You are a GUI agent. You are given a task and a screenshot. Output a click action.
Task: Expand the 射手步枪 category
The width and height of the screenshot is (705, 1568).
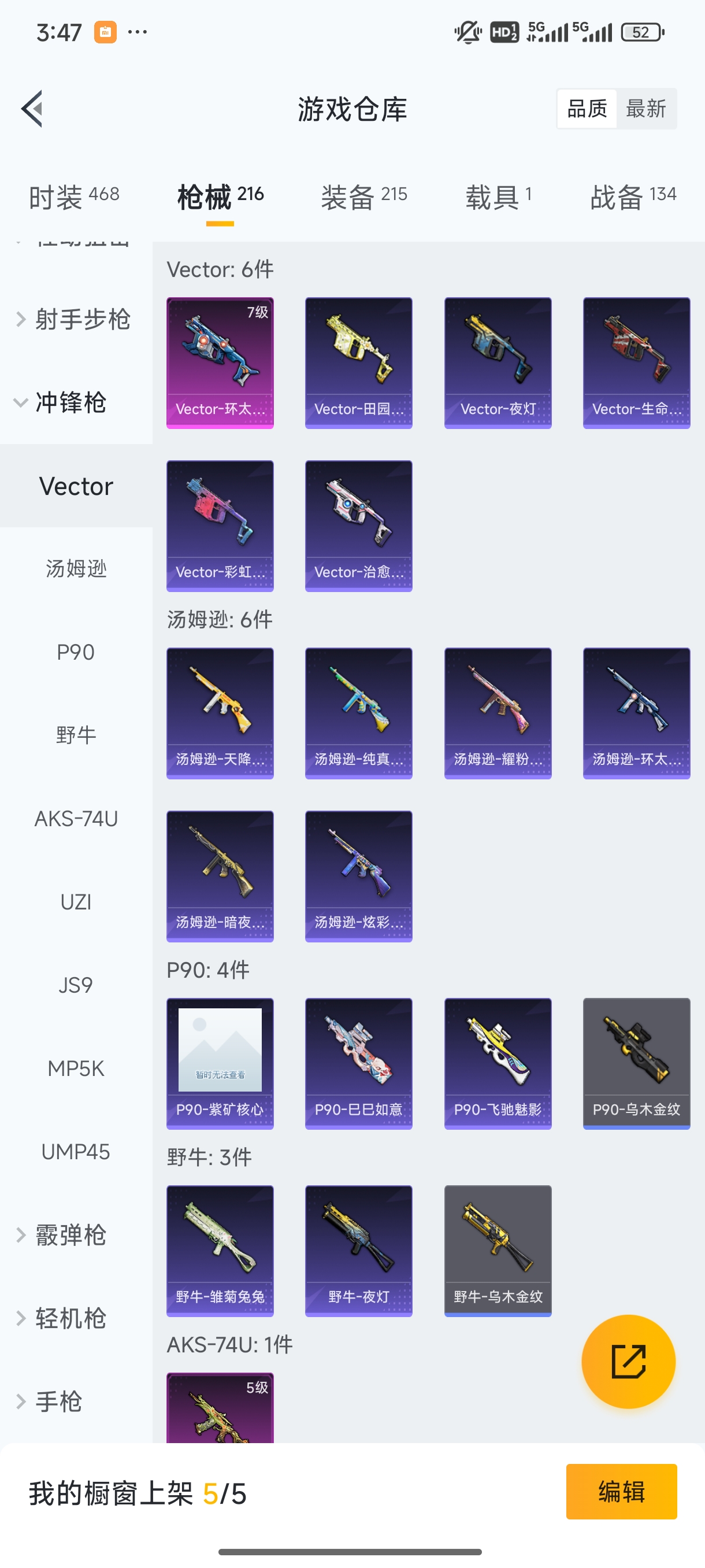click(x=73, y=320)
